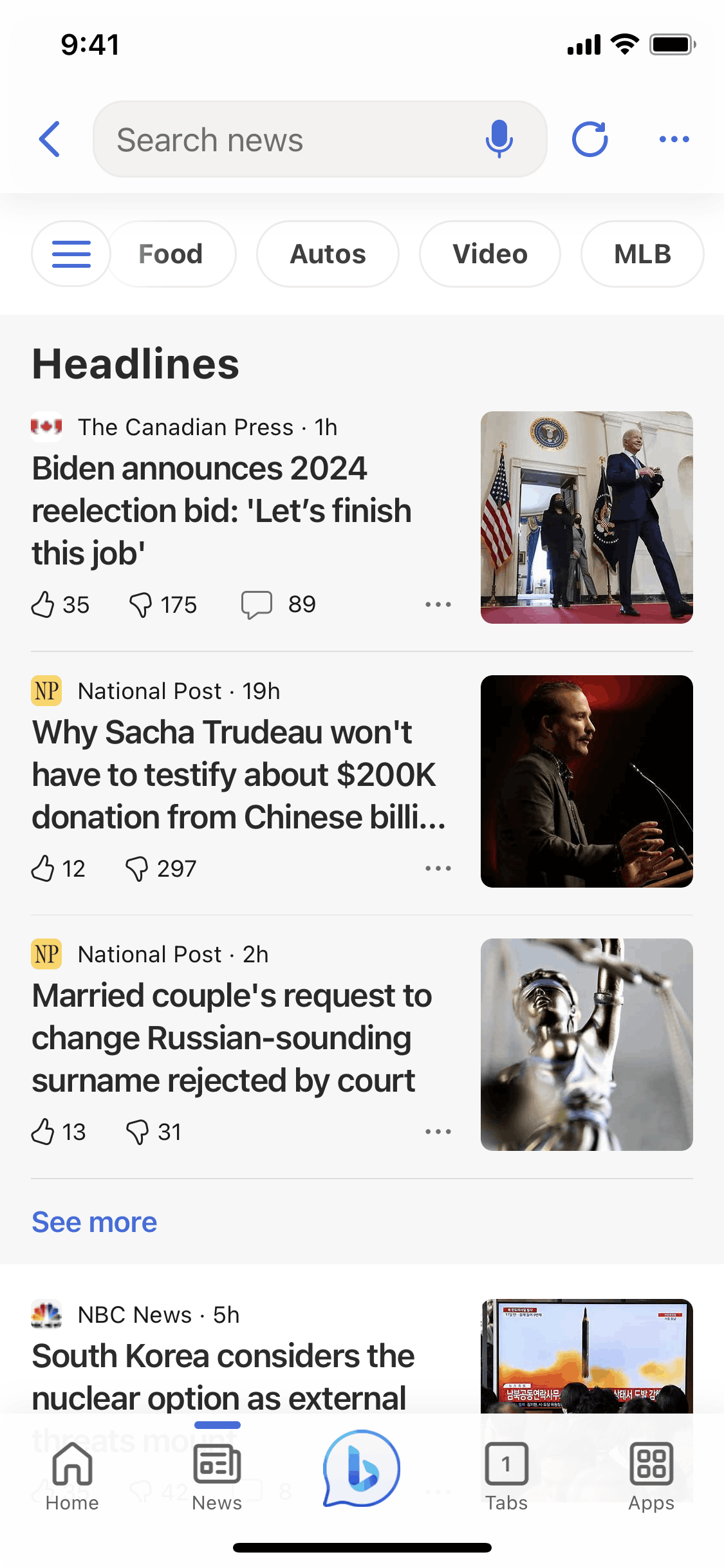Open the Bing chat button
This screenshot has height=1568, width=724.
[361, 1469]
